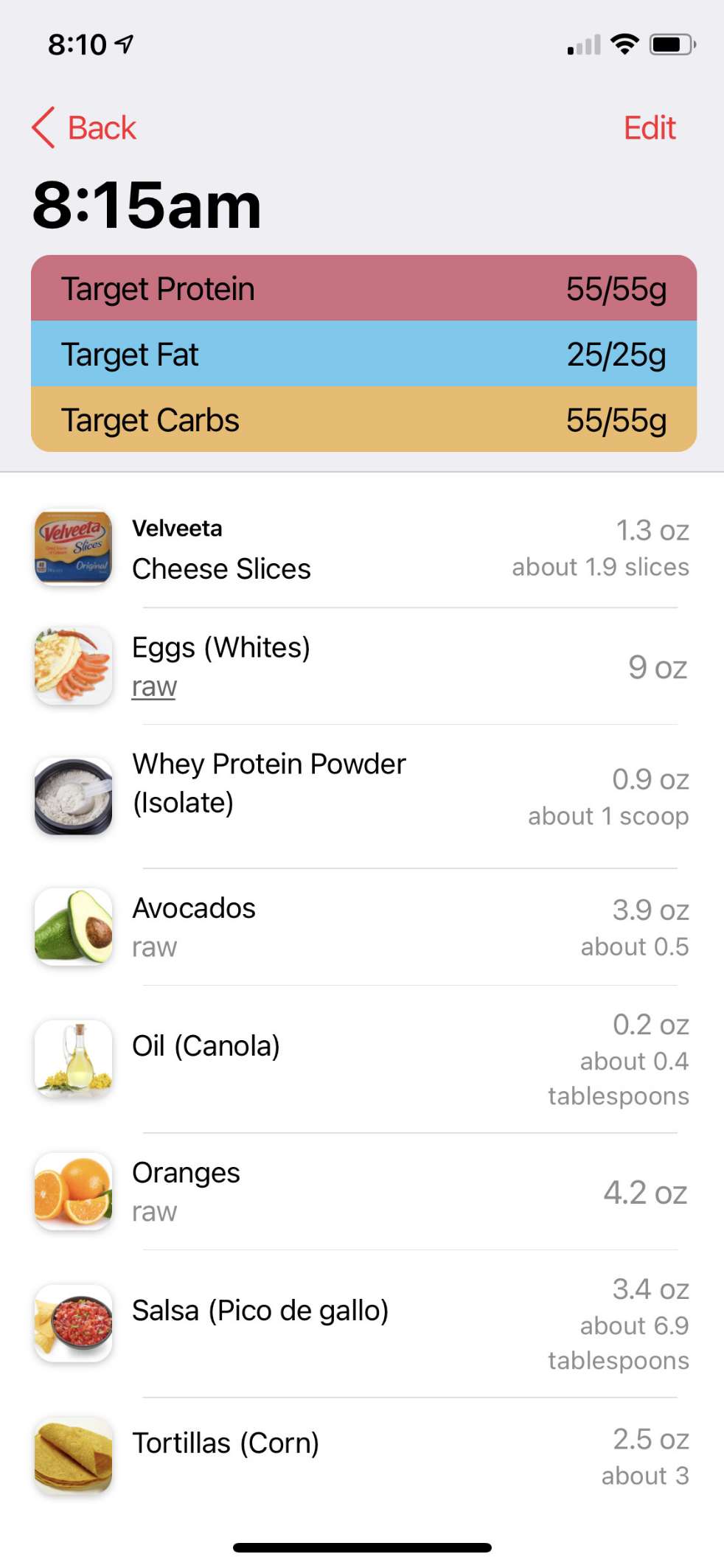Select the Eggs (Whites) row
Screen dimensions: 724x1568
point(361,666)
